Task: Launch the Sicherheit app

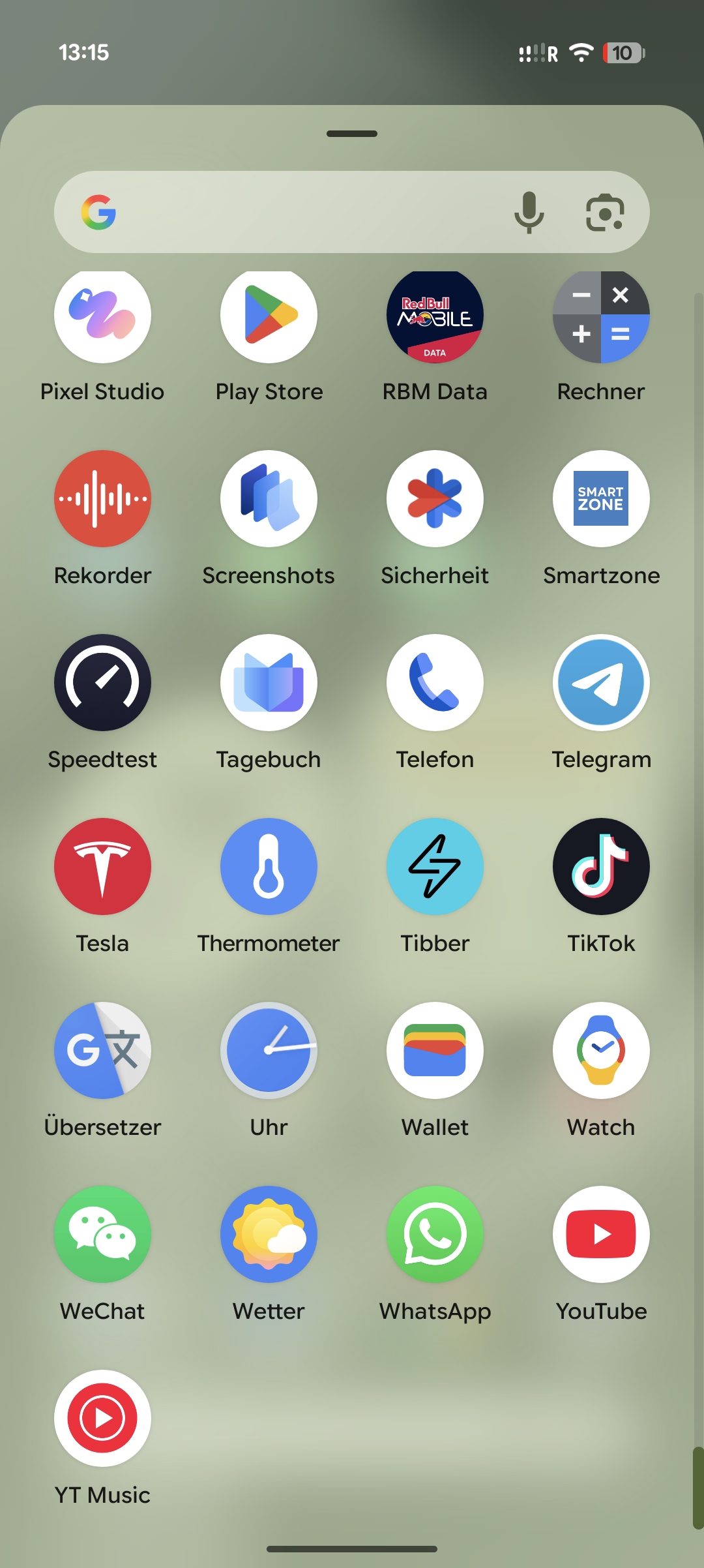Action: coord(435,499)
